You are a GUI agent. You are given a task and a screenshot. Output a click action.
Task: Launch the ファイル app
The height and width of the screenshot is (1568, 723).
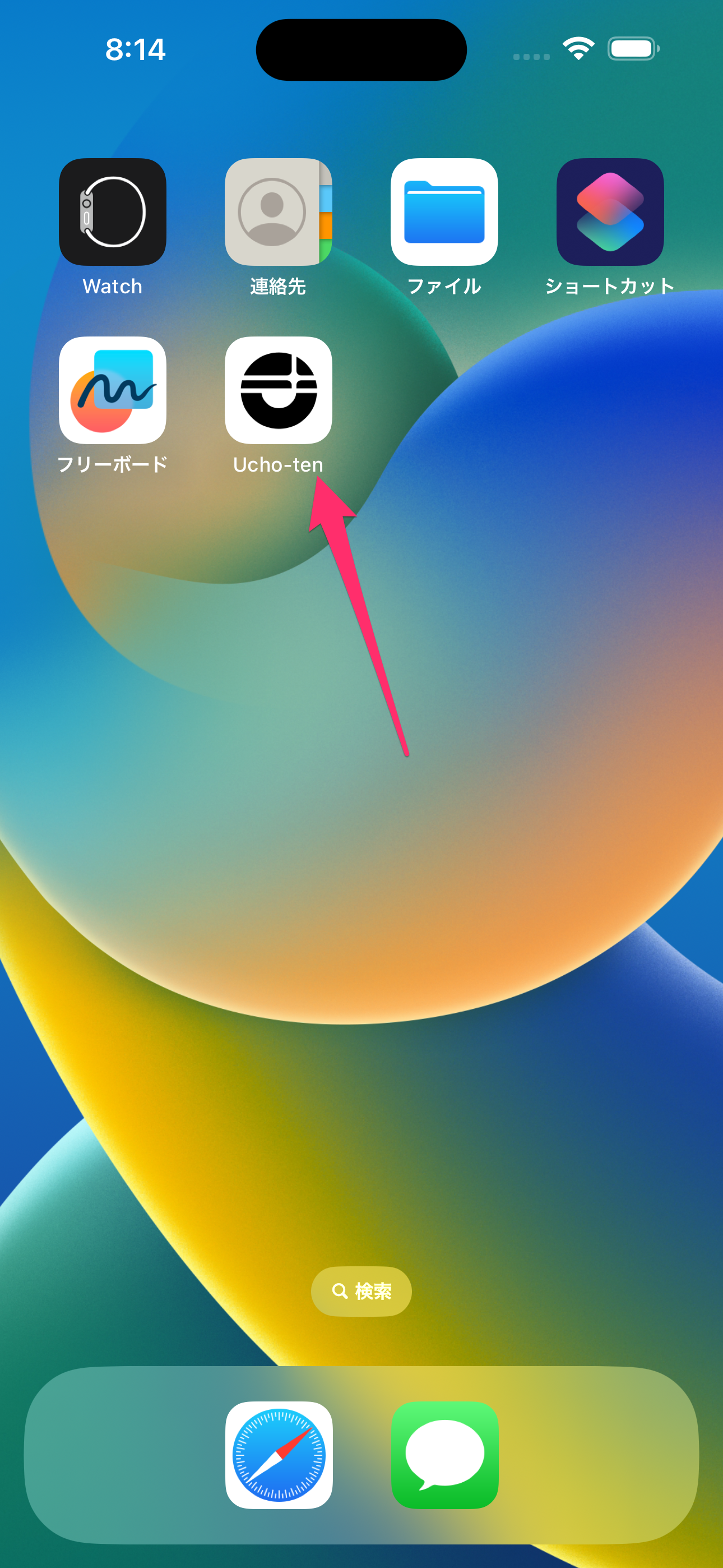click(444, 212)
